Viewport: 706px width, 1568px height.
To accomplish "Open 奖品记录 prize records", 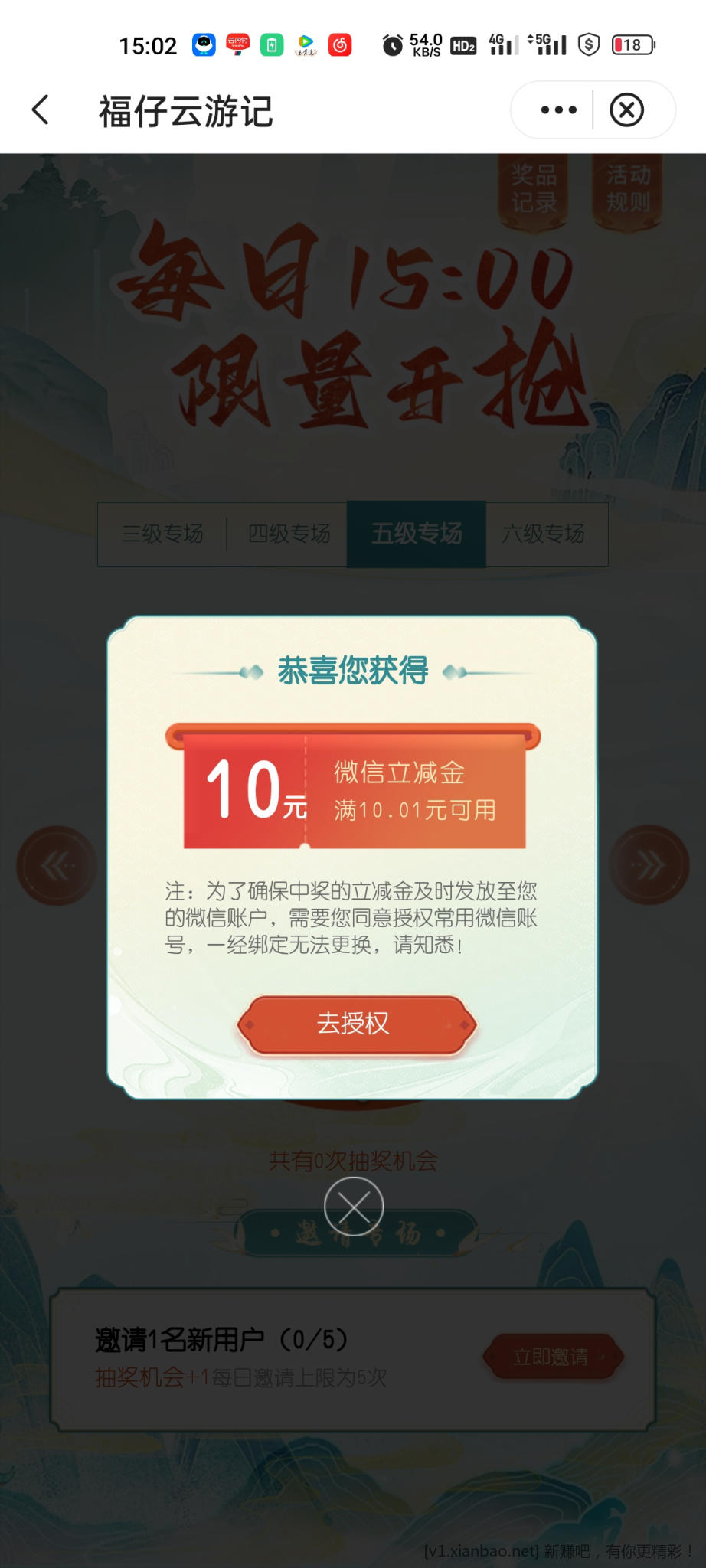I will (x=534, y=190).
